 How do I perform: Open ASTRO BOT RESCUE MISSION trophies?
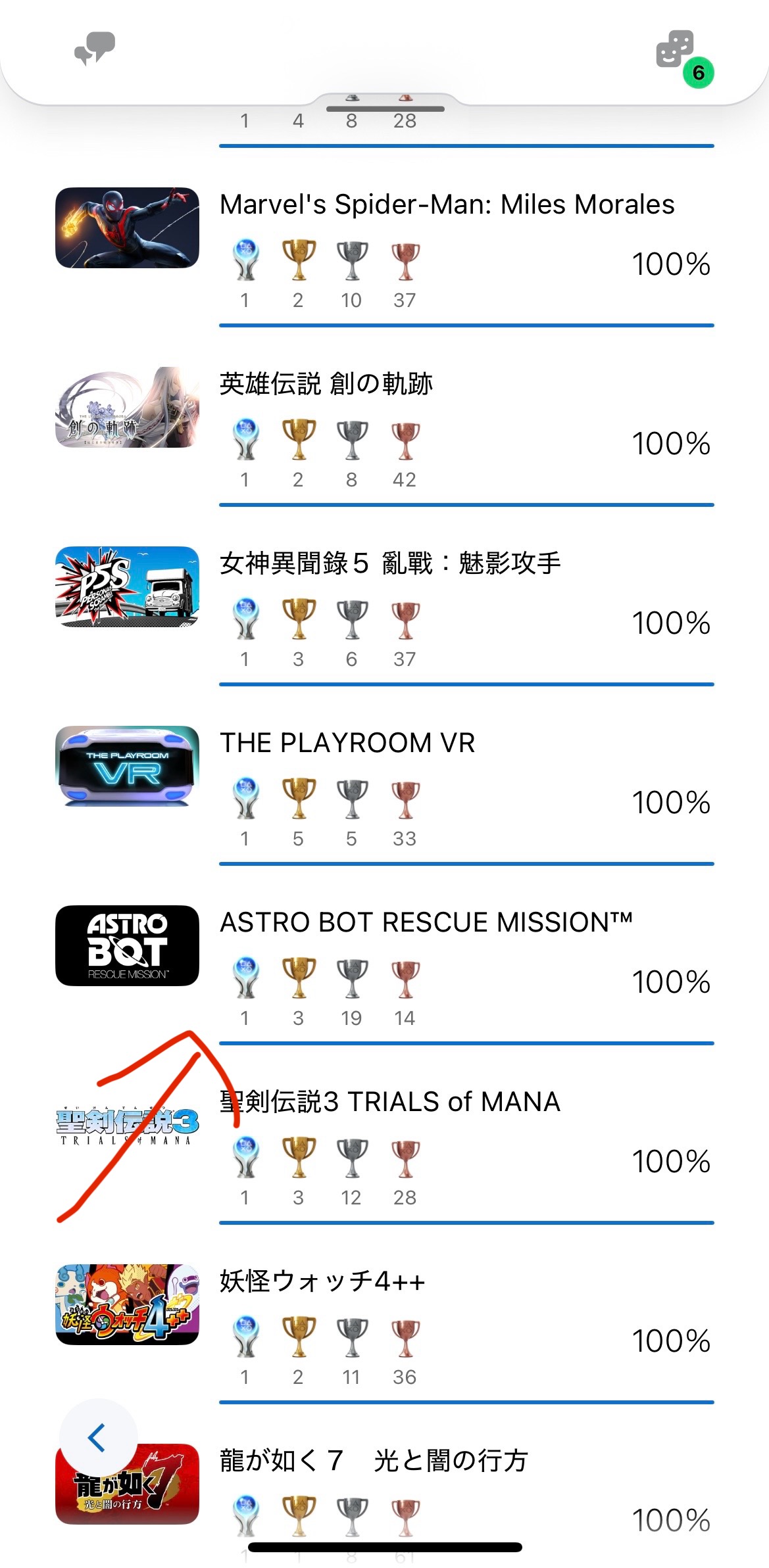pyautogui.click(x=385, y=975)
